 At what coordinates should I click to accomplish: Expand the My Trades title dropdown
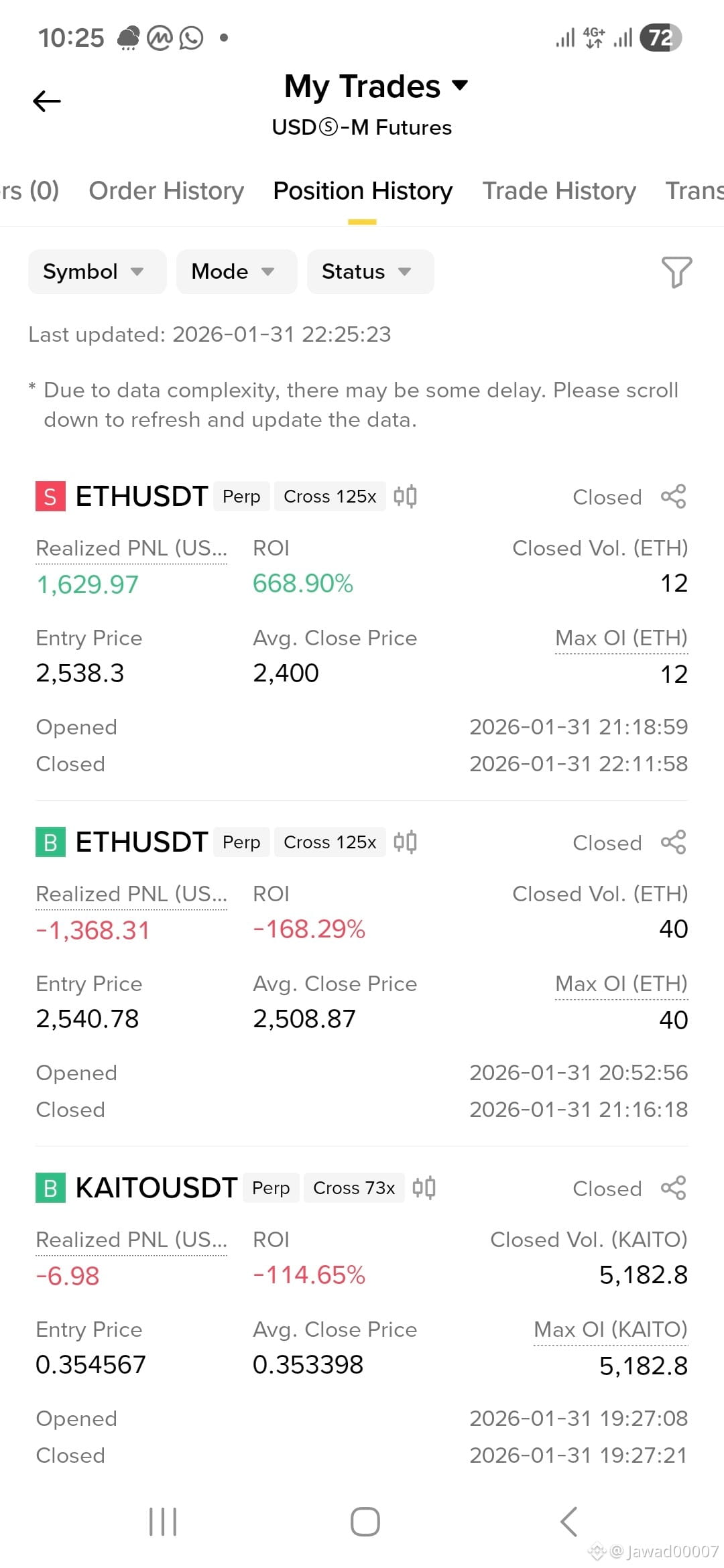[376, 86]
